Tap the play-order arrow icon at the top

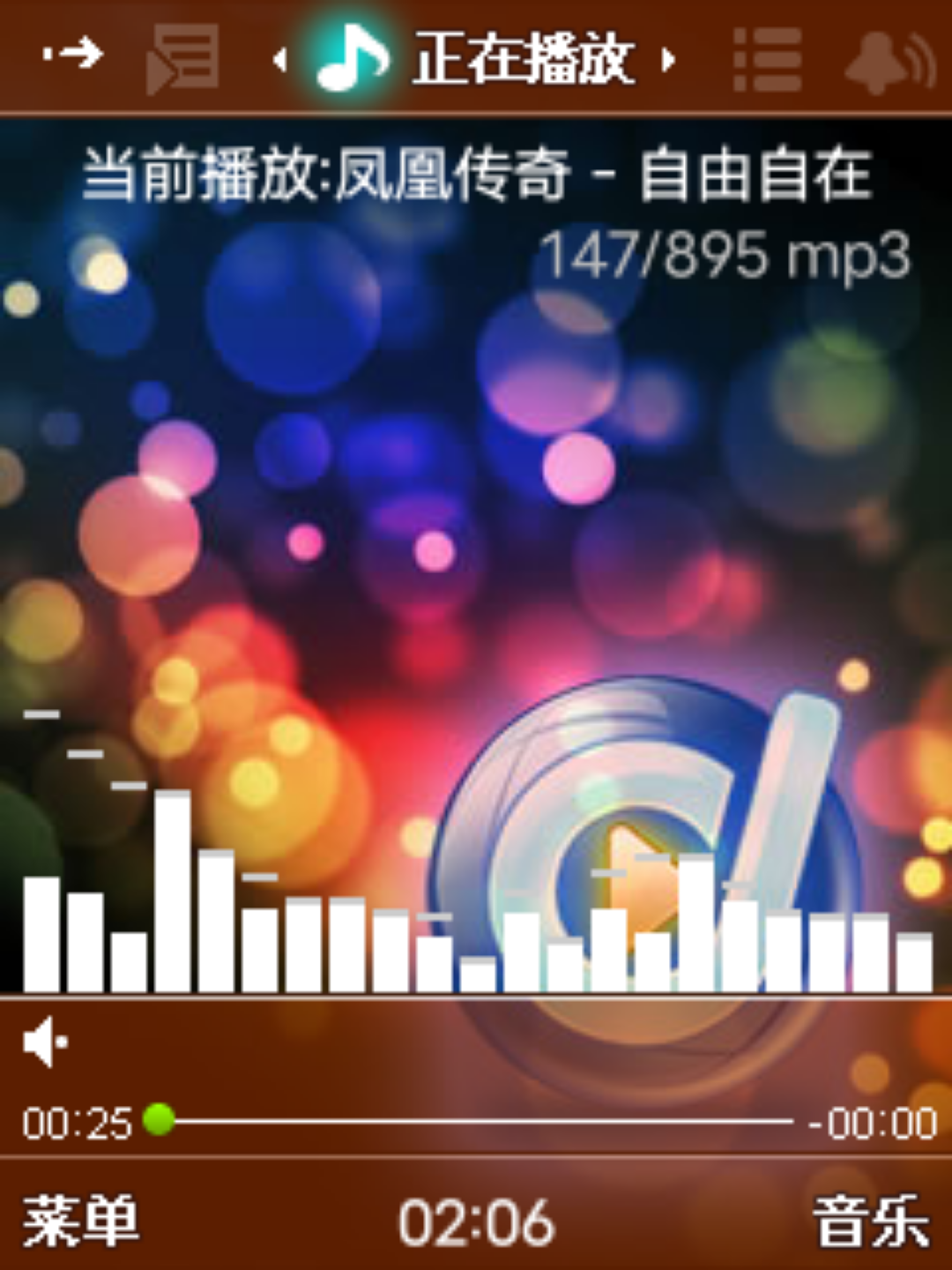[x=73, y=55]
